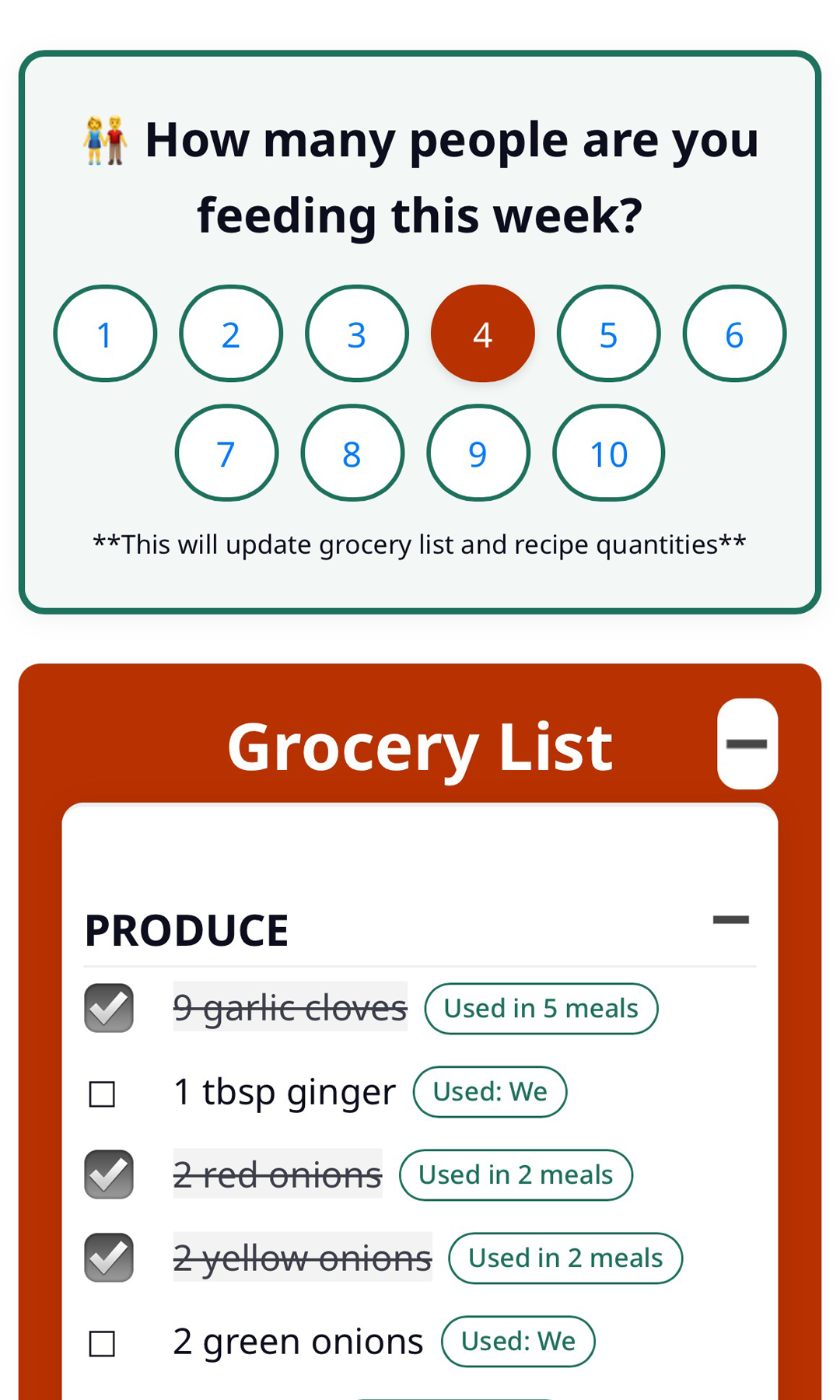Viewport: 840px width, 1400px height.
Task: Uncheck the 2 yellow onions item
Action: pyautogui.click(x=108, y=1257)
